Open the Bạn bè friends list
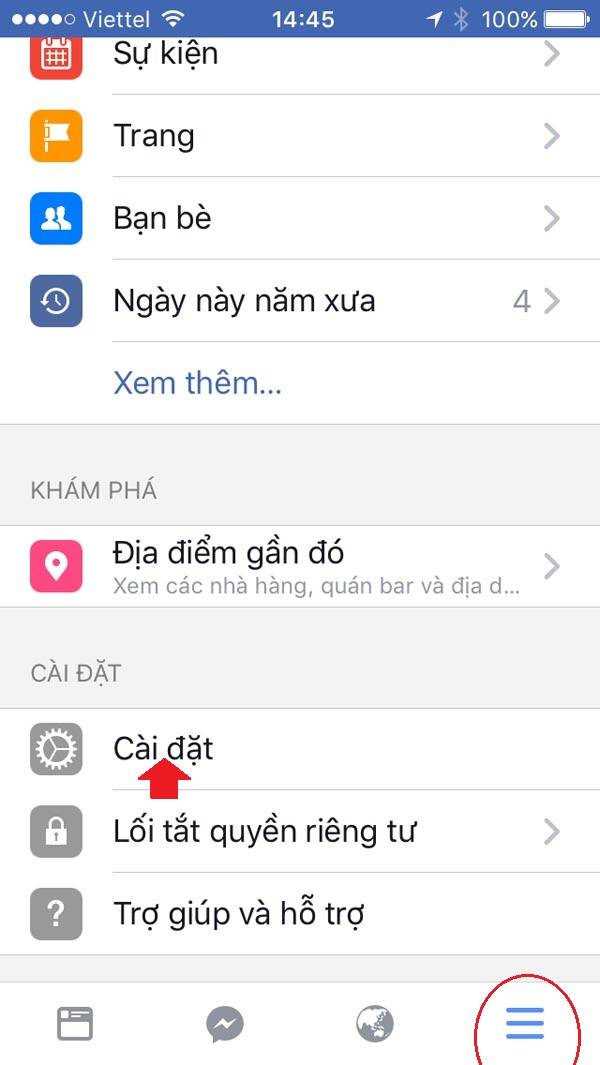Image resolution: width=600 pixels, height=1065 pixels. pyautogui.click(x=300, y=218)
